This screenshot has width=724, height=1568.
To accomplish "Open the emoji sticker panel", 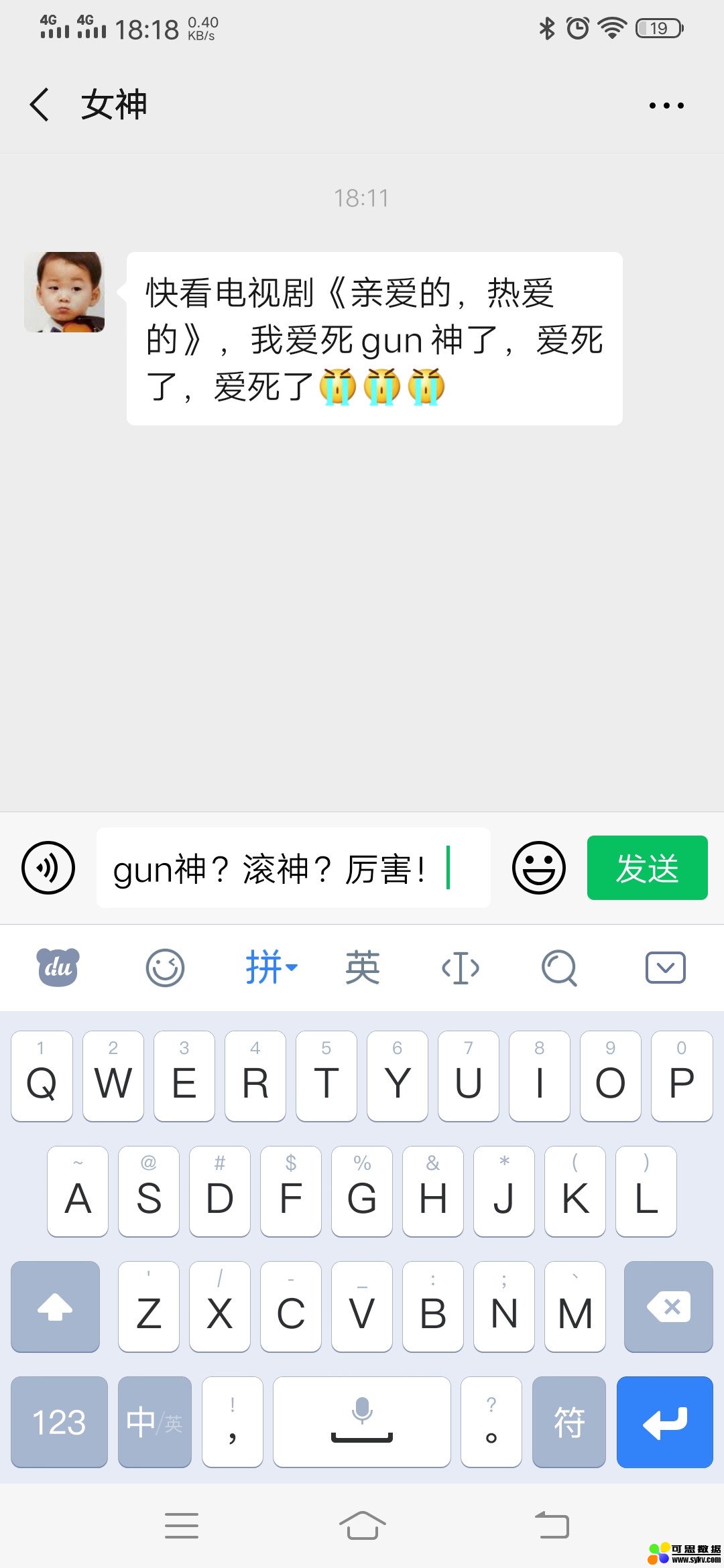I will 539,867.
